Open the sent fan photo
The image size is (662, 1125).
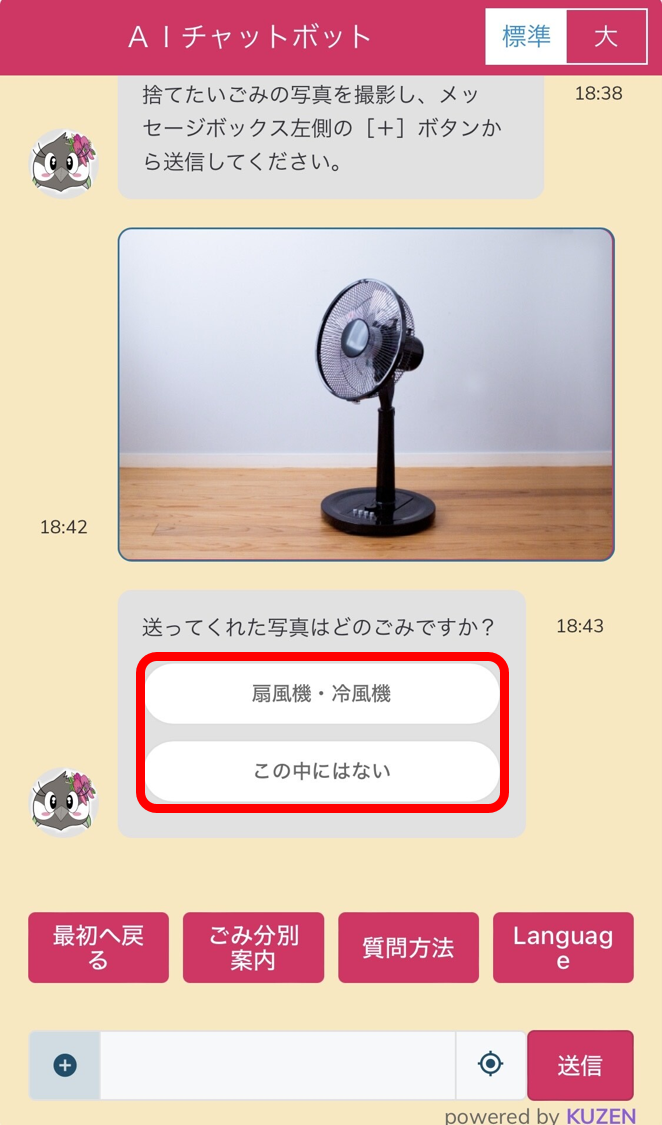pyautogui.click(x=366, y=394)
